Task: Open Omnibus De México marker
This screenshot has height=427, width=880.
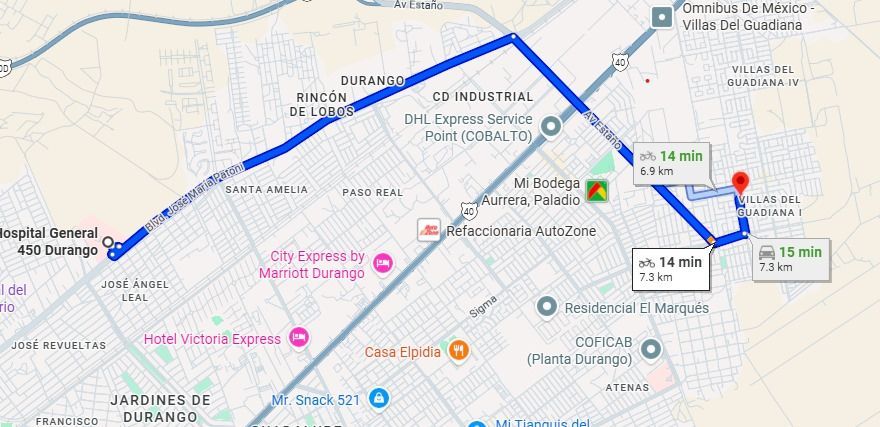Action: point(661,17)
